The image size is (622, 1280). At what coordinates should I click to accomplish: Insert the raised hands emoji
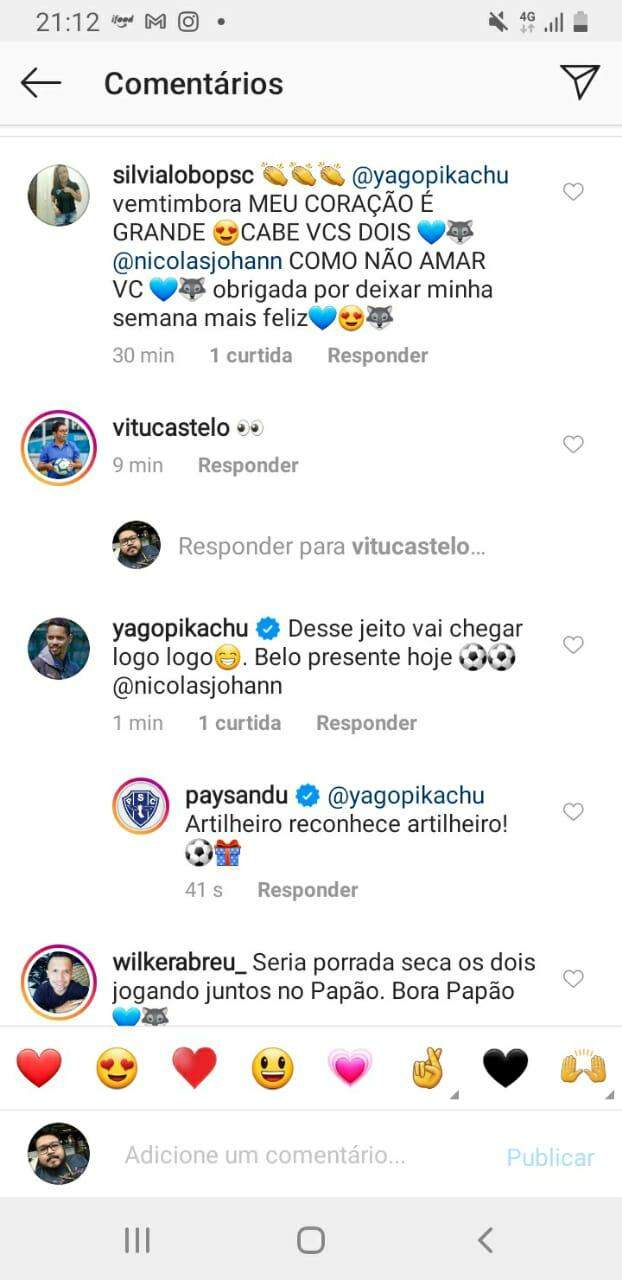582,1069
